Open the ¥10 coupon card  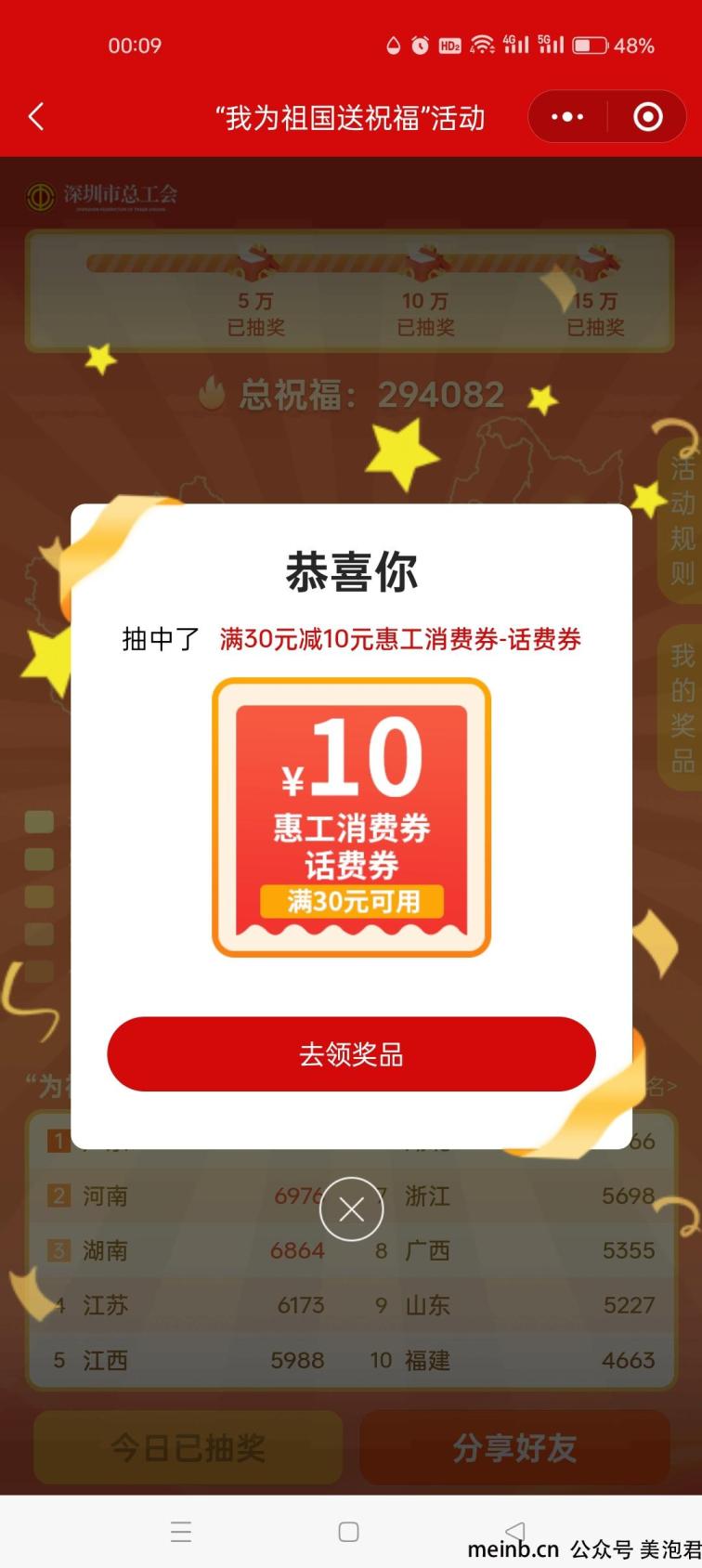351,817
